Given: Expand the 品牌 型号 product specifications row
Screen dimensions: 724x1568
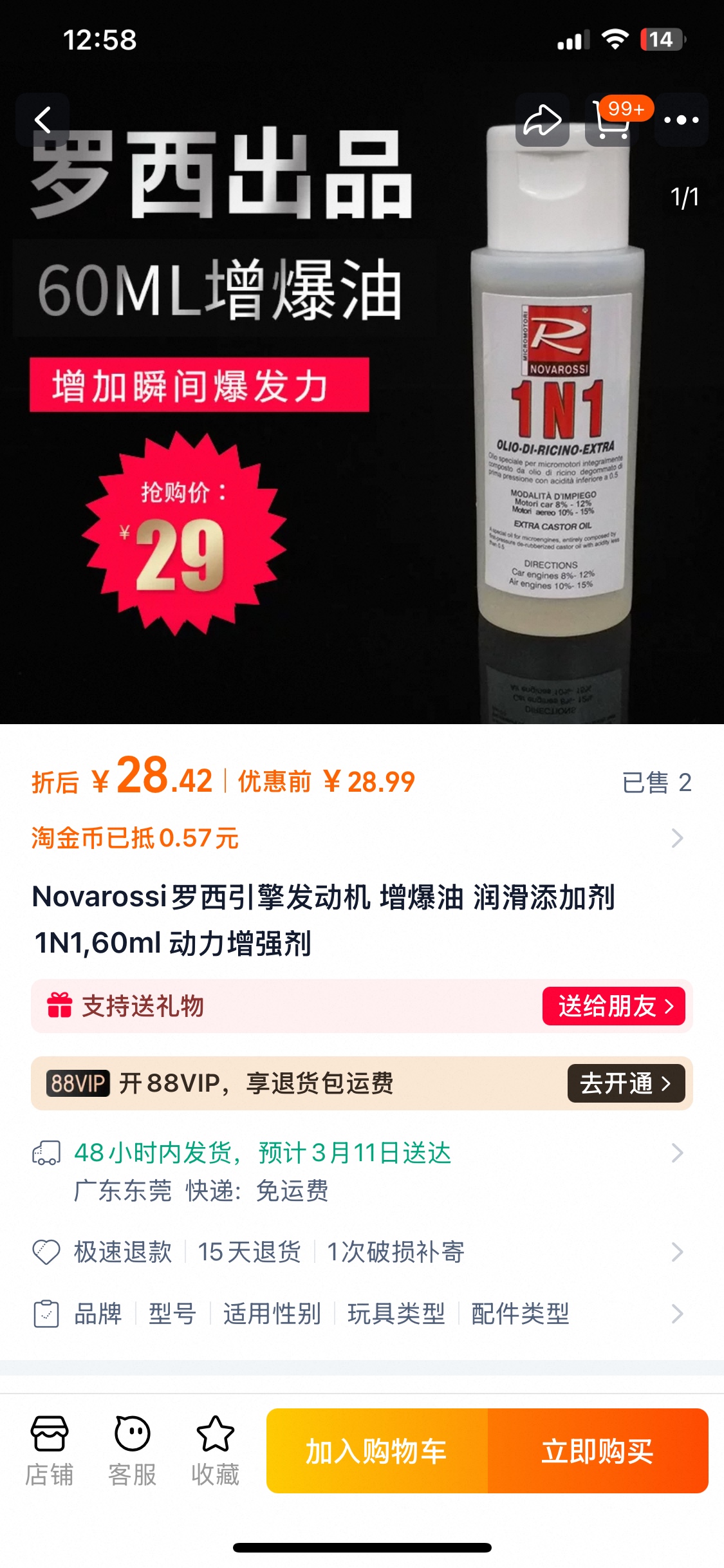Looking at the screenshot, I should pos(360,1314).
